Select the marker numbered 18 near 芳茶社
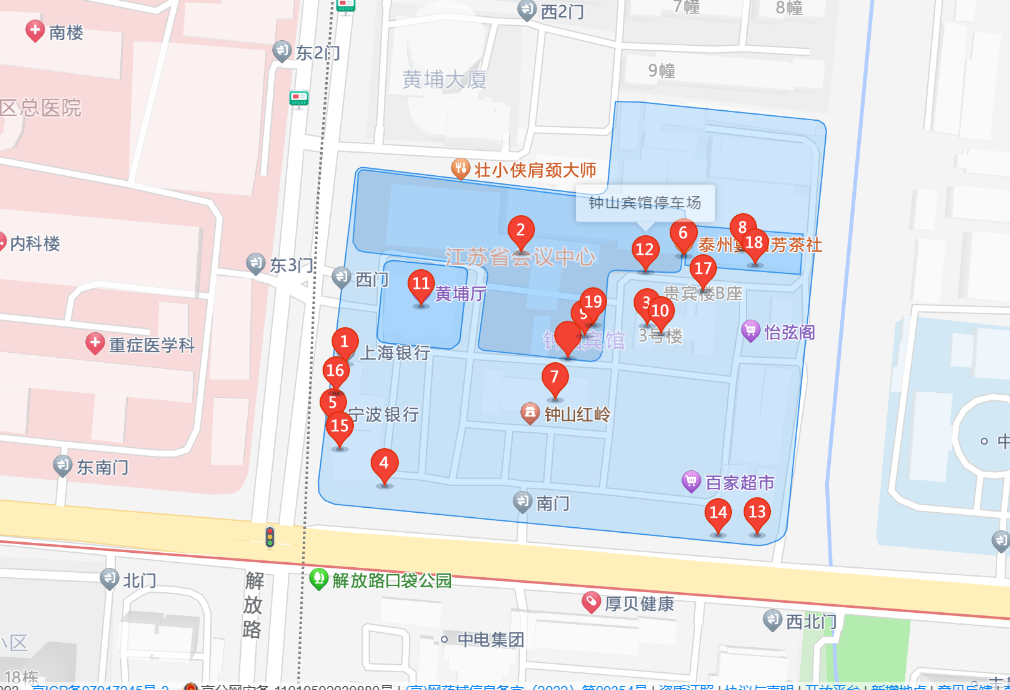 tap(755, 243)
